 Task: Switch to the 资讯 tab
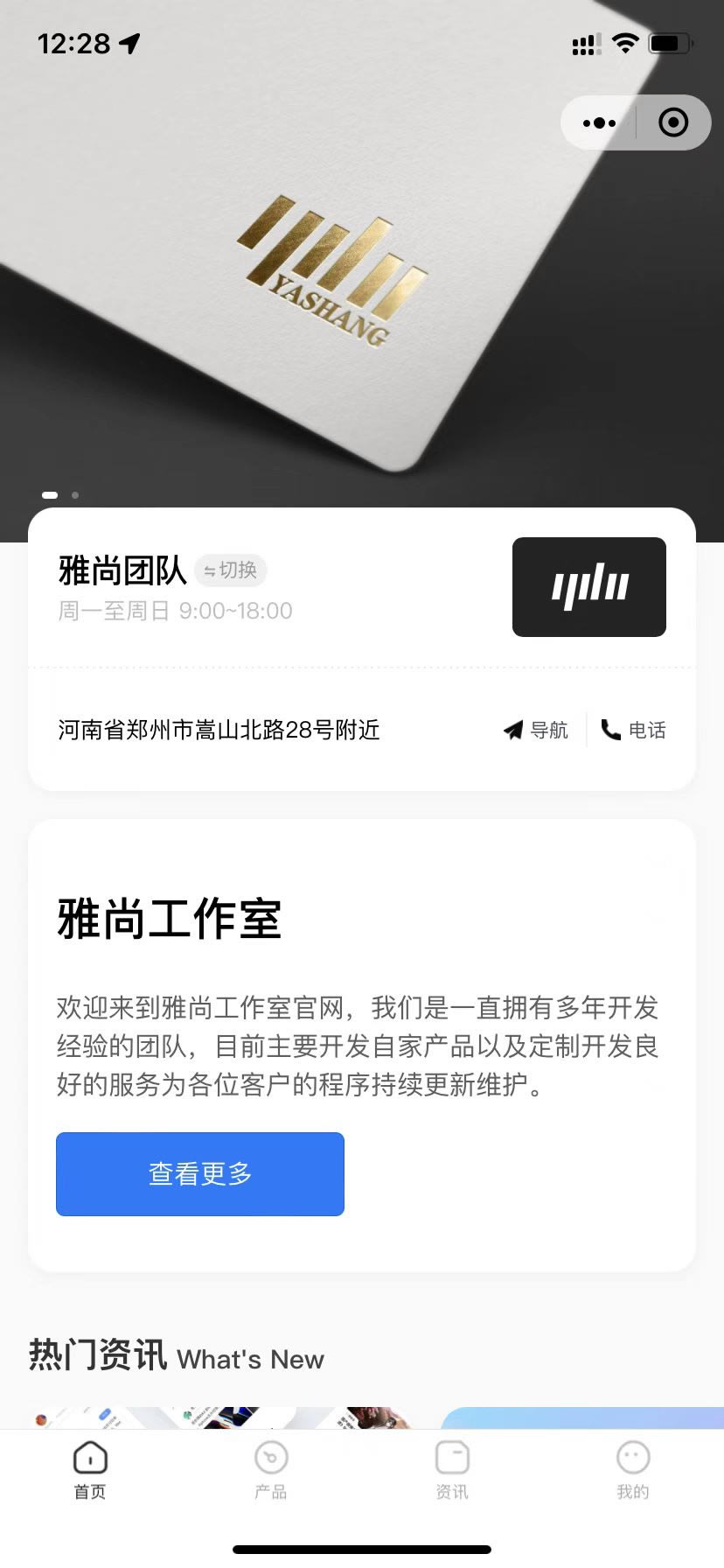pyautogui.click(x=452, y=1470)
